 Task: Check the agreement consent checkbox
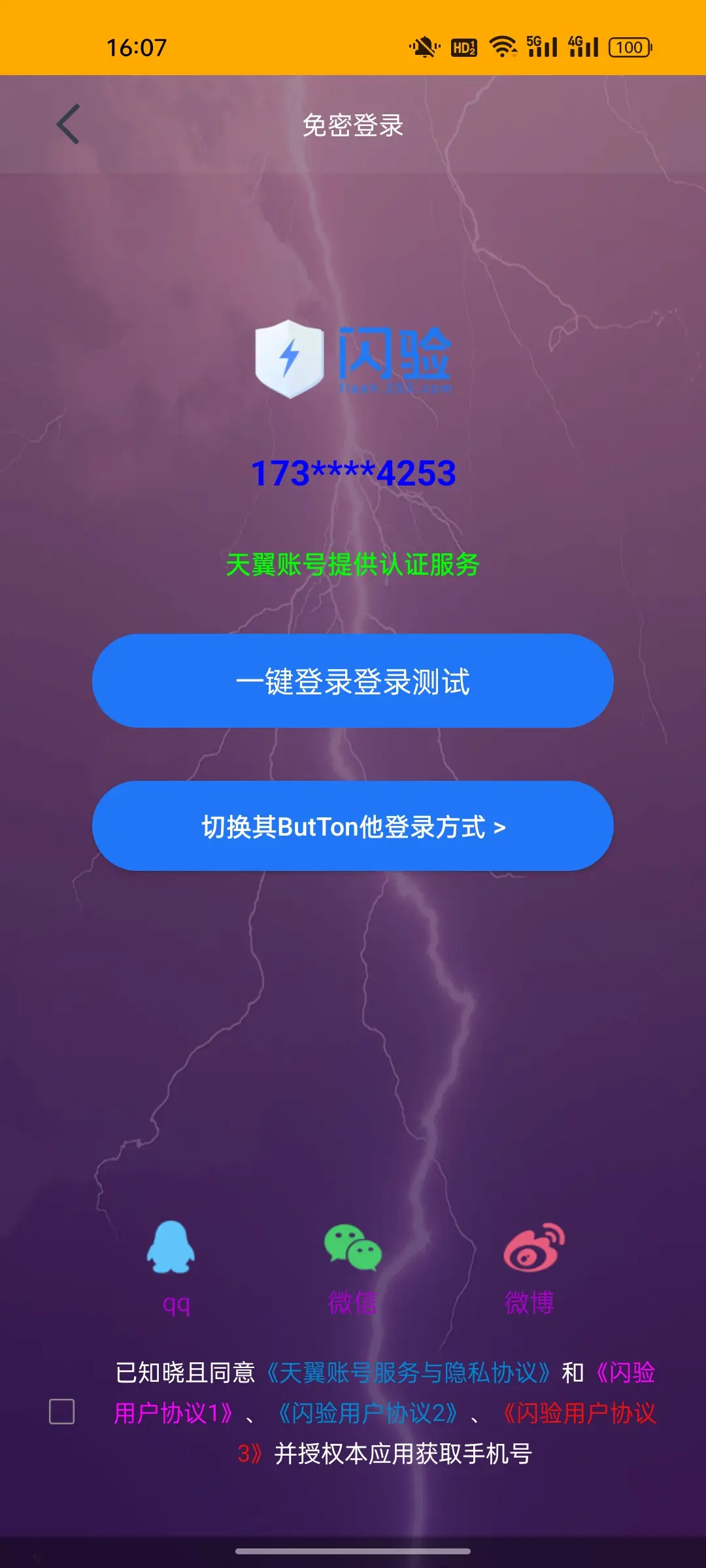pos(62,1412)
